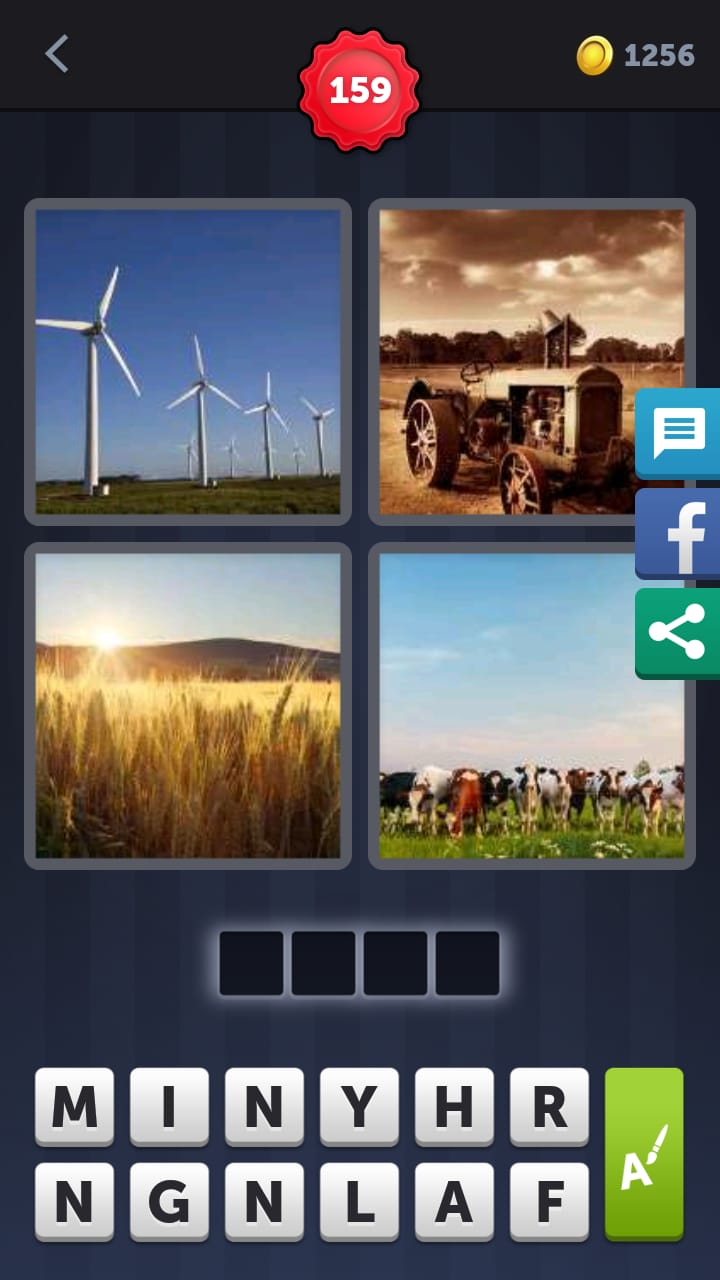Tap the letter F tile
The width and height of the screenshot is (720, 1280).
click(549, 1201)
